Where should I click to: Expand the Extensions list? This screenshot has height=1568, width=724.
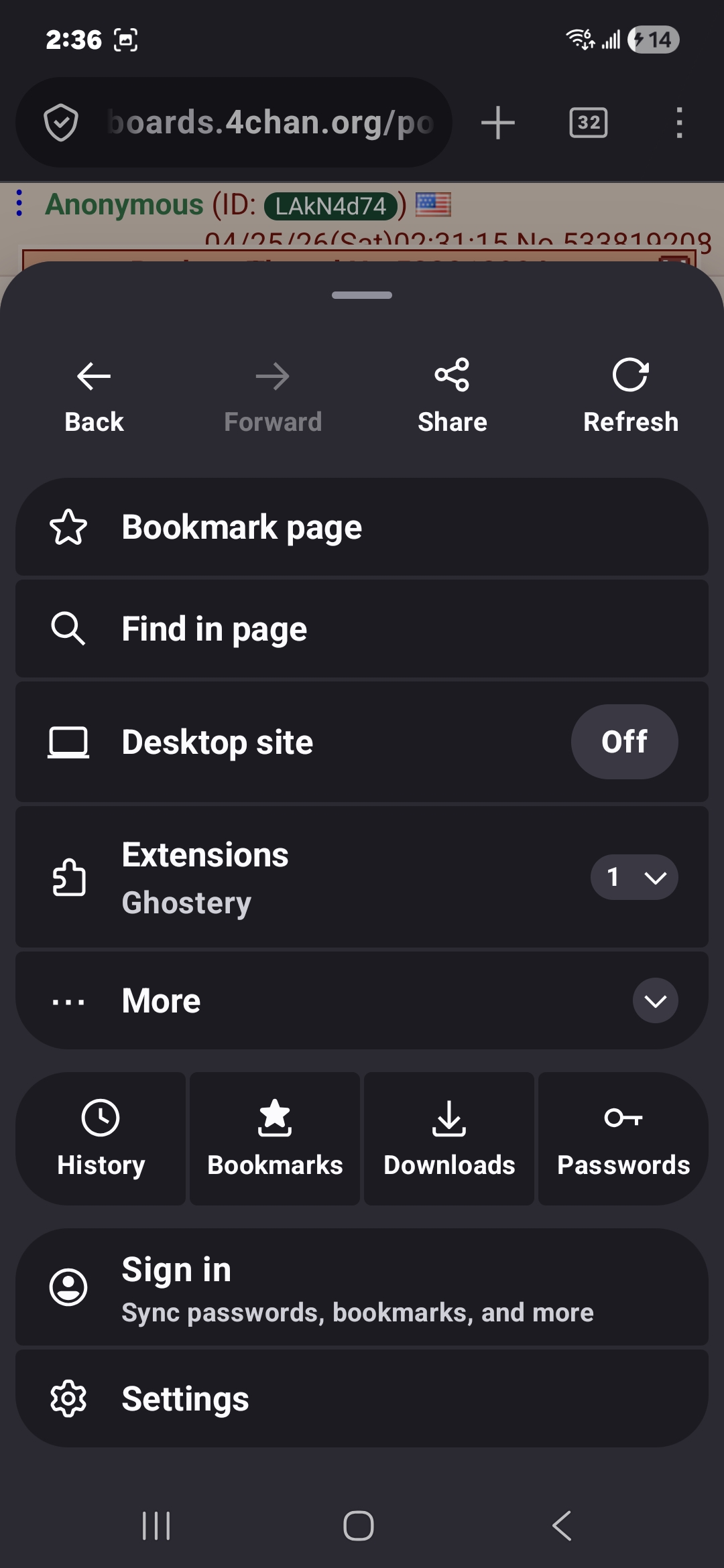pyautogui.click(x=633, y=877)
